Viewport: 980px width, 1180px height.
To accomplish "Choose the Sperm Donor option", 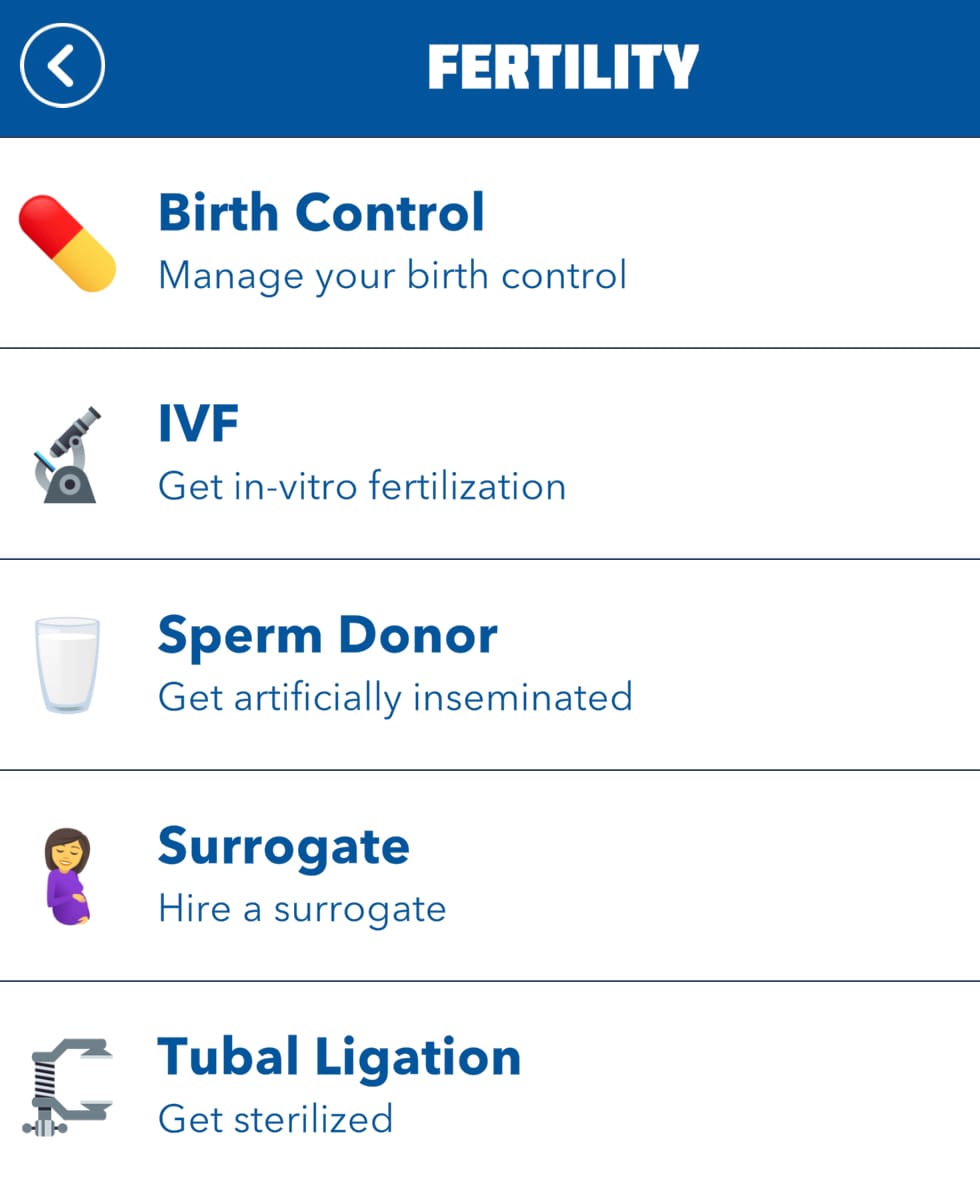I will point(327,634).
